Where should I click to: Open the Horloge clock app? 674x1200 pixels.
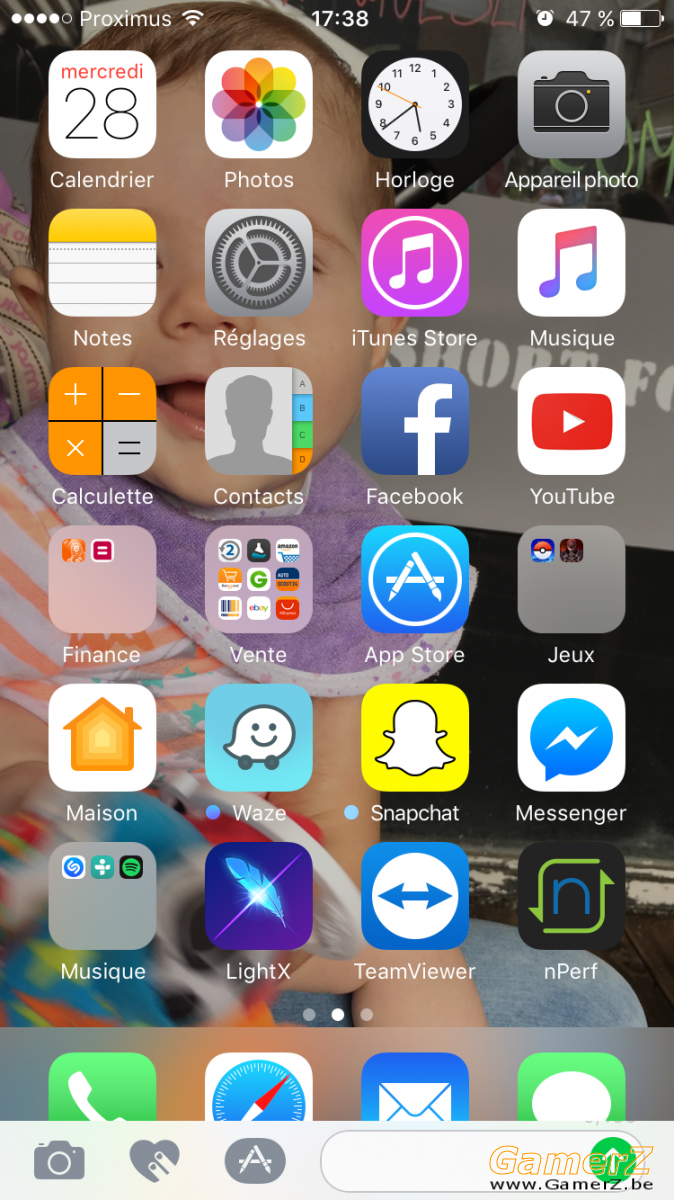[415, 104]
